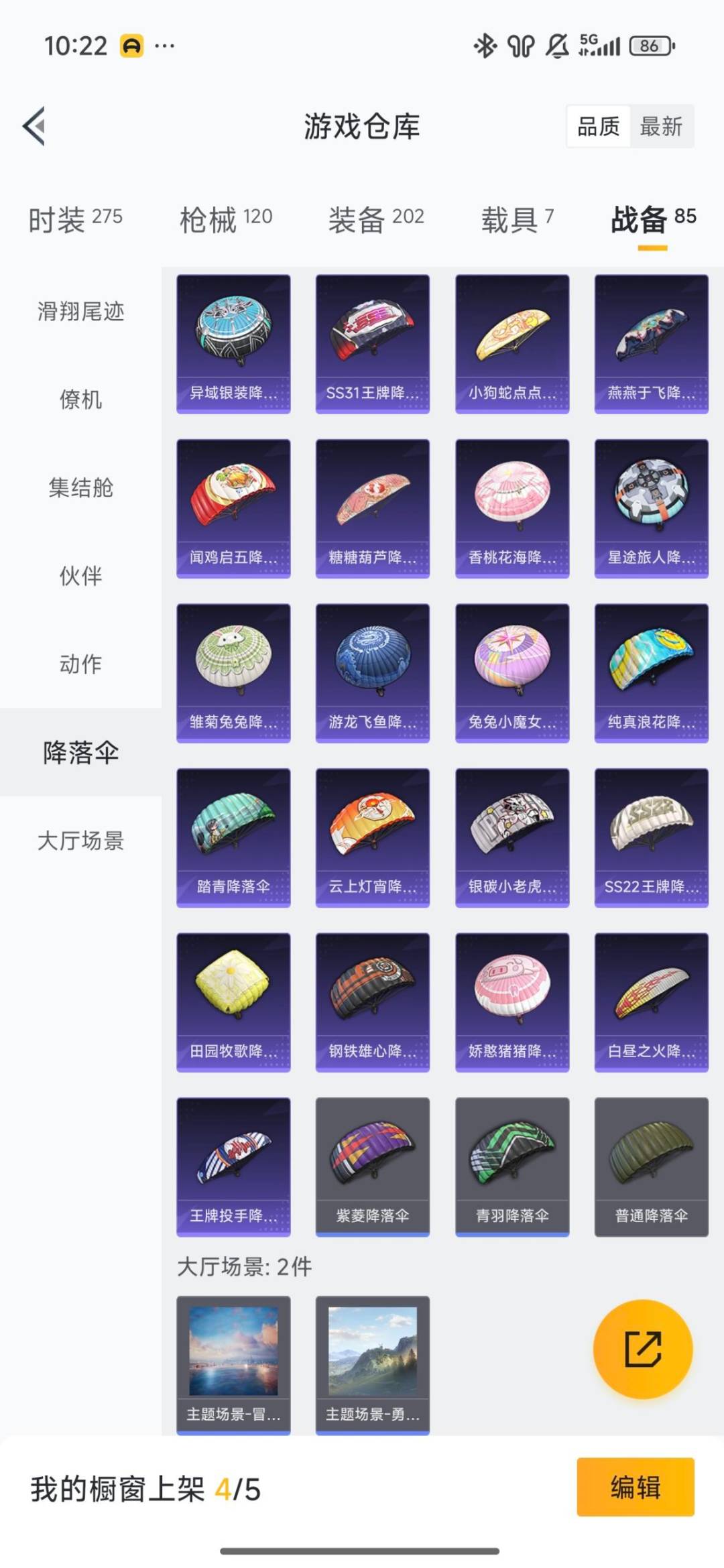724x1568 pixels.
Task: Select the SS31王牌 parachute skin
Action: click(x=373, y=342)
